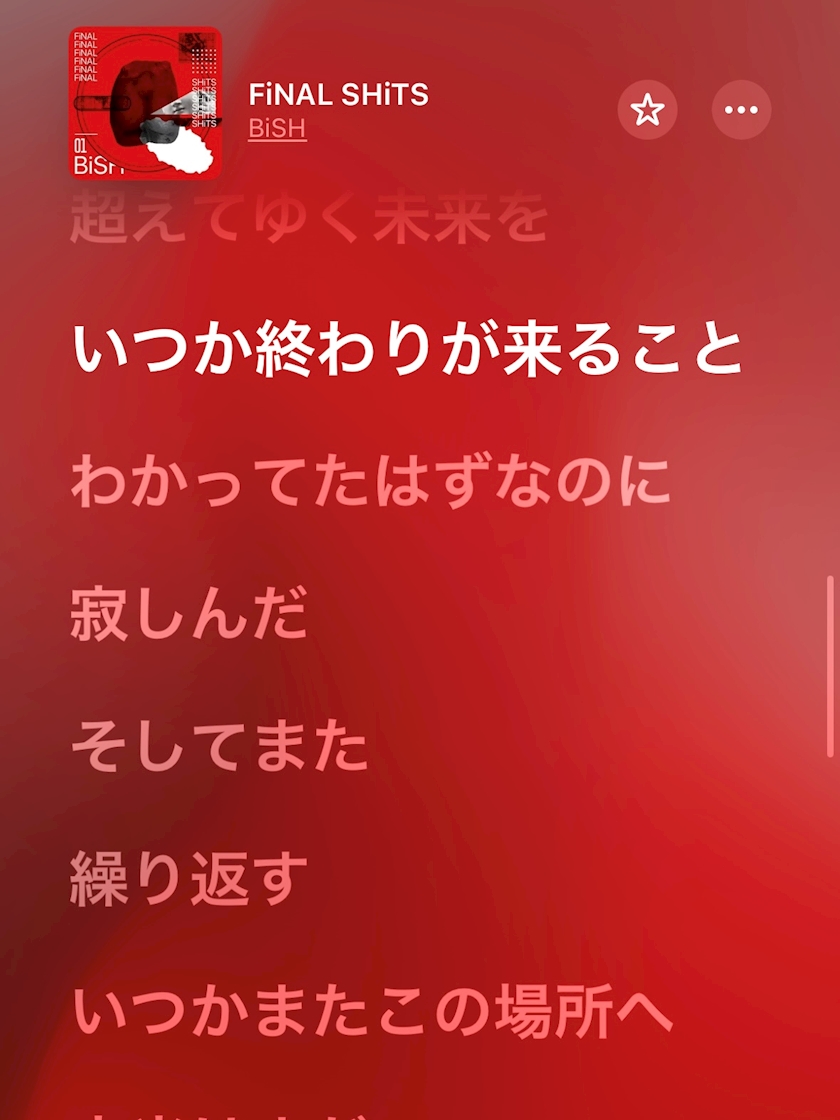Viewport: 840px width, 1120px height.
Task: Favorite this song with the star icon
Action: point(647,110)
